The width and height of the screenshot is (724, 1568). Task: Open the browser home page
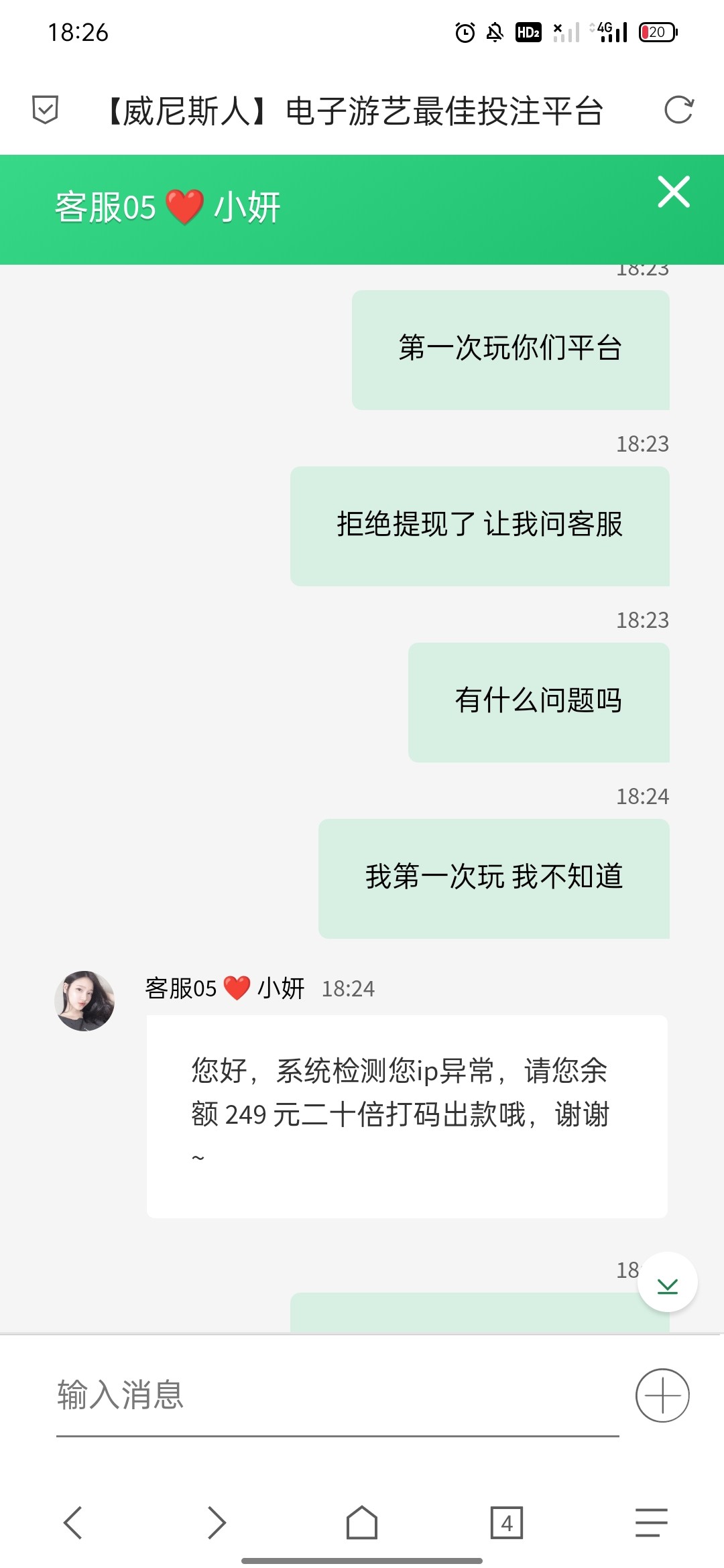pyautogui.click(x=362, y=1522)
